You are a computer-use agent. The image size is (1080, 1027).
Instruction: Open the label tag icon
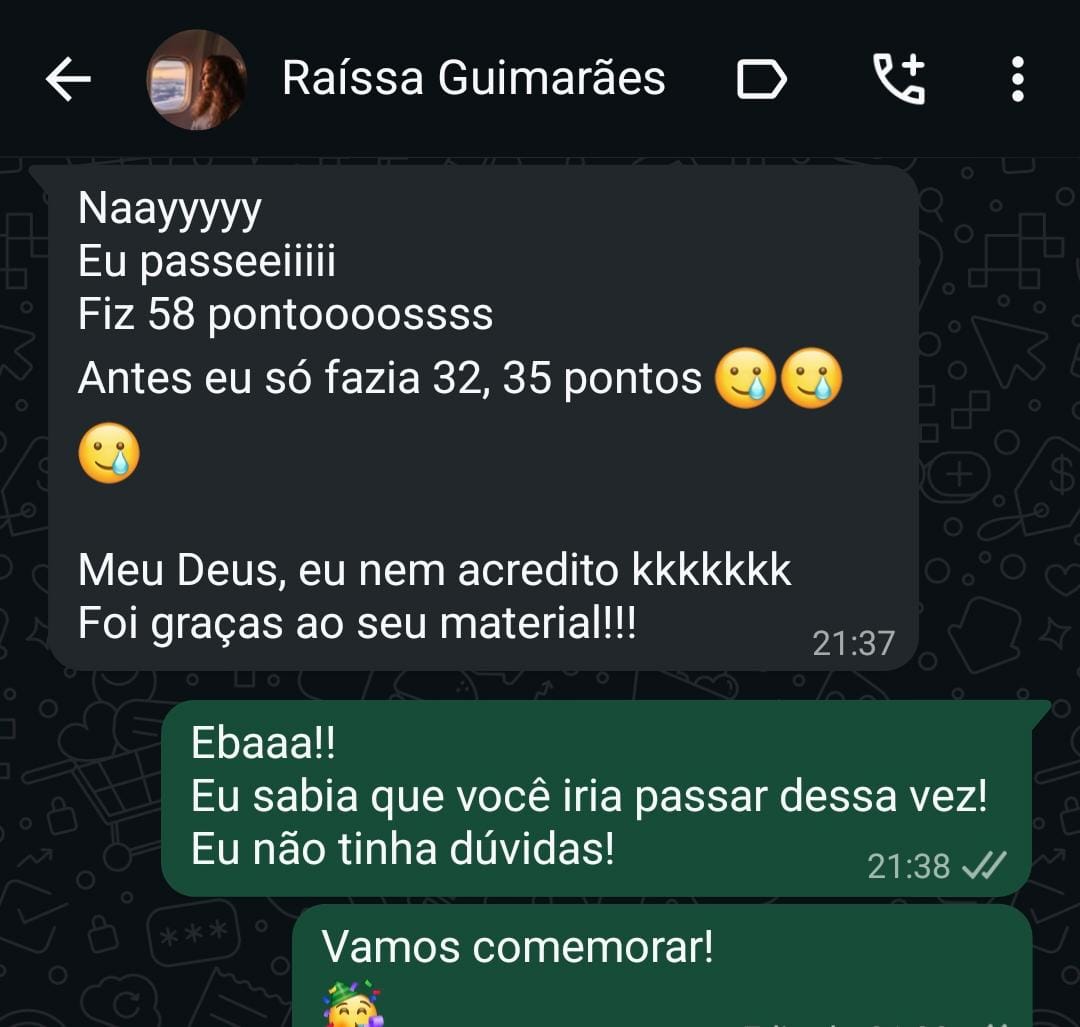761,80
